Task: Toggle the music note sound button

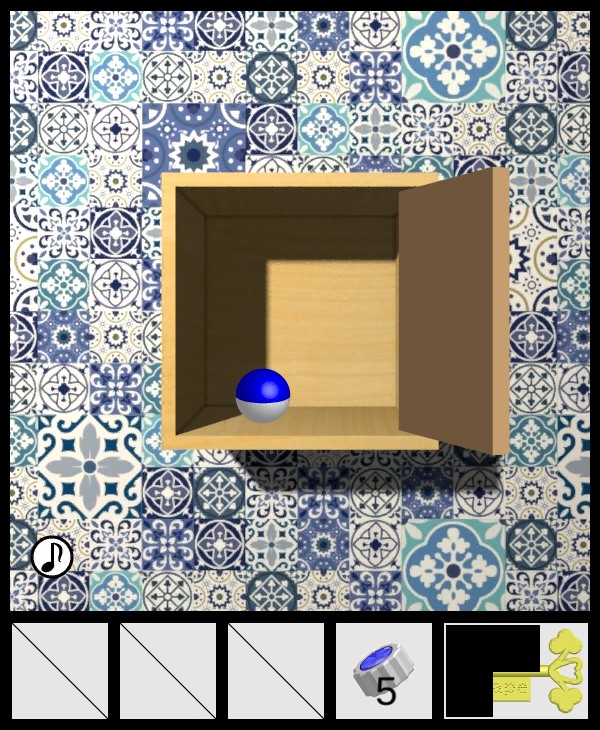Action: tap(52, 557)
